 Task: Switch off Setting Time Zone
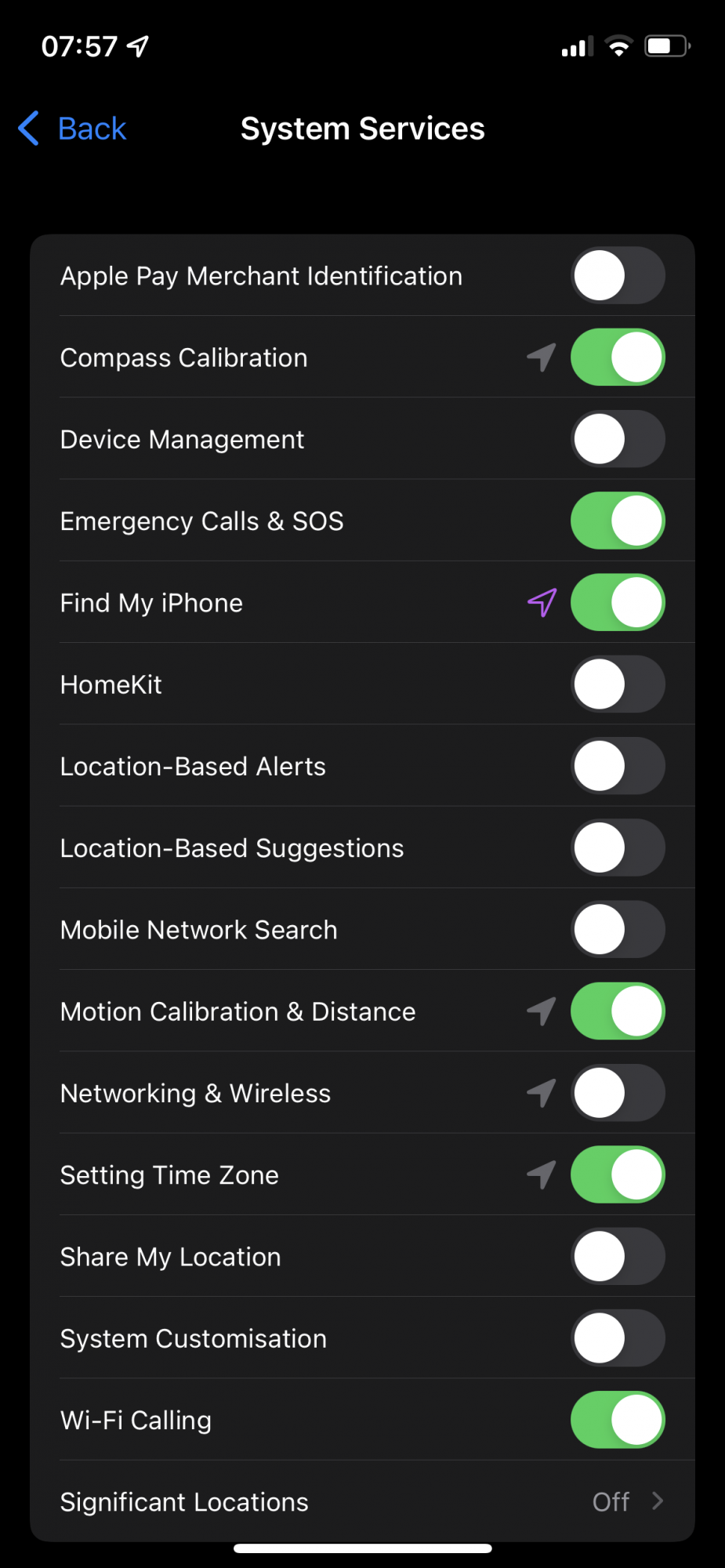[x=618, y=1175]
